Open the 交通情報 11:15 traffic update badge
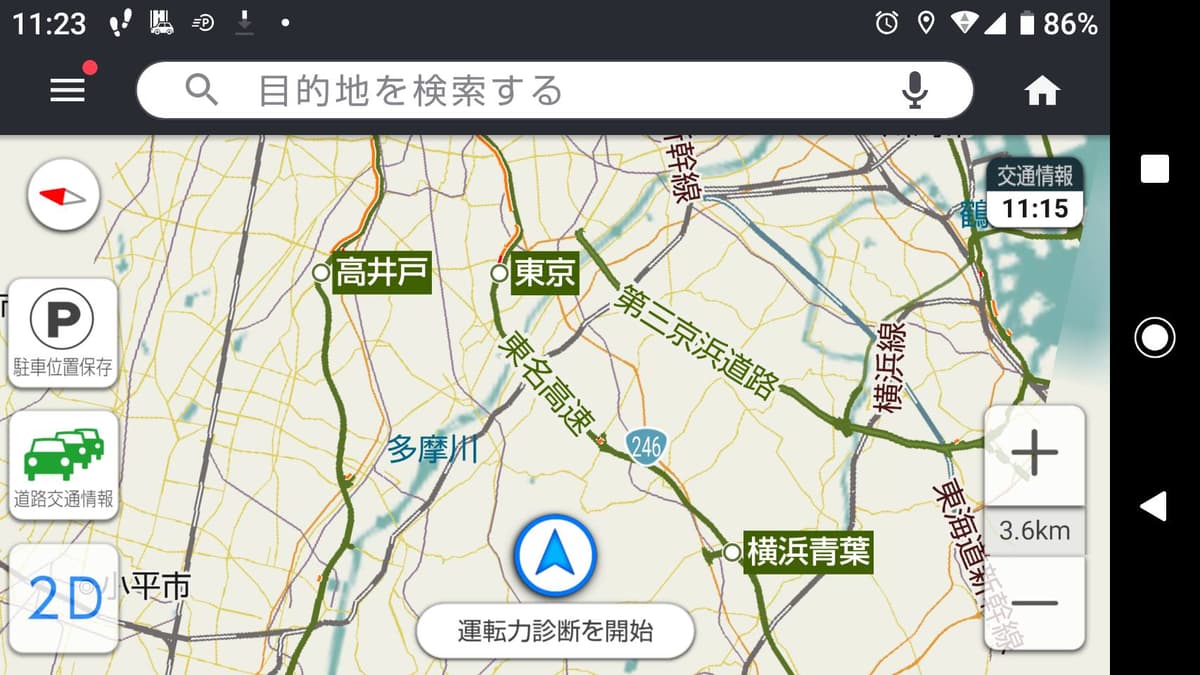This screenshot has height=675, width=1200. pos(1034,194)
